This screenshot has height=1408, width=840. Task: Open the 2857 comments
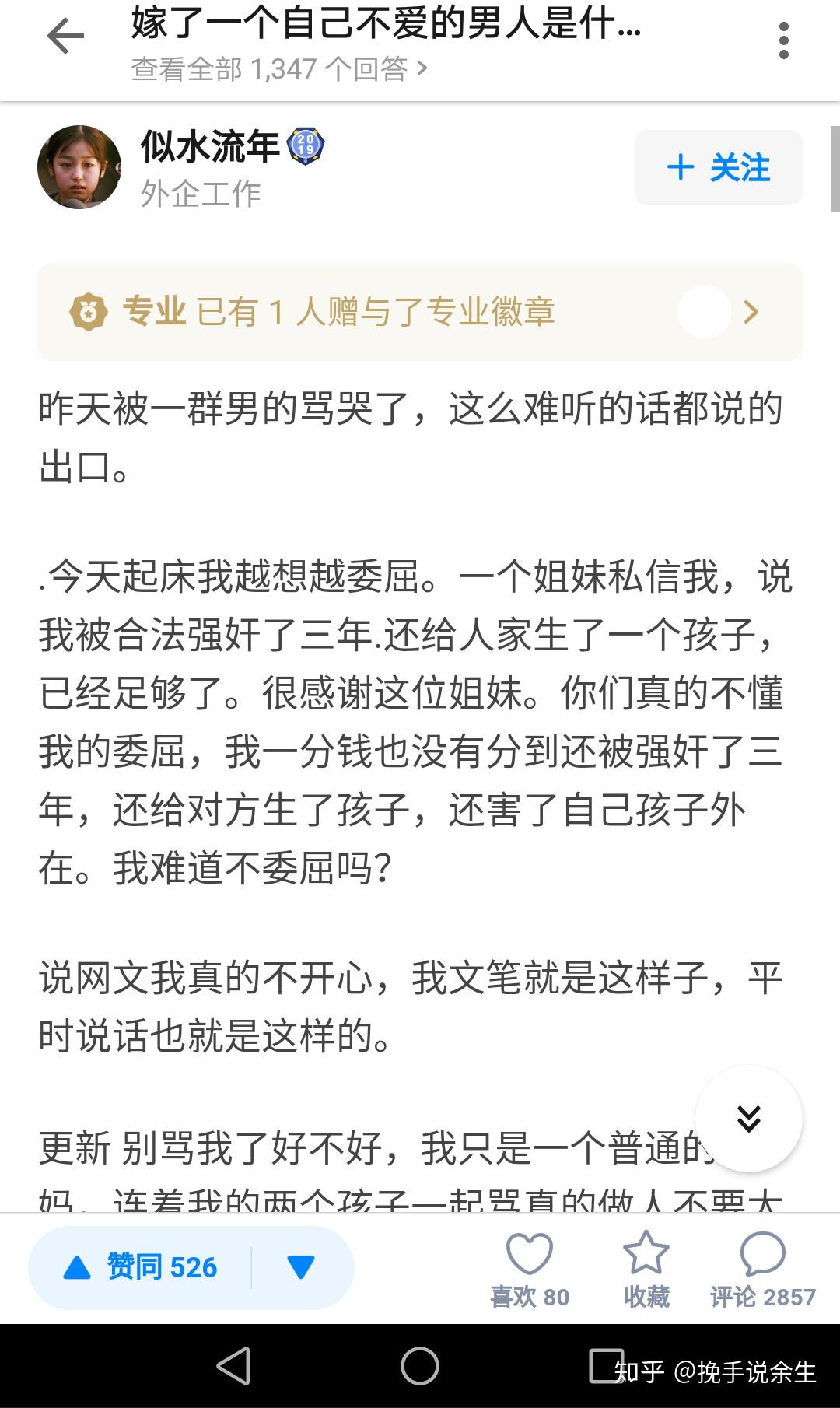(762, 1270)
